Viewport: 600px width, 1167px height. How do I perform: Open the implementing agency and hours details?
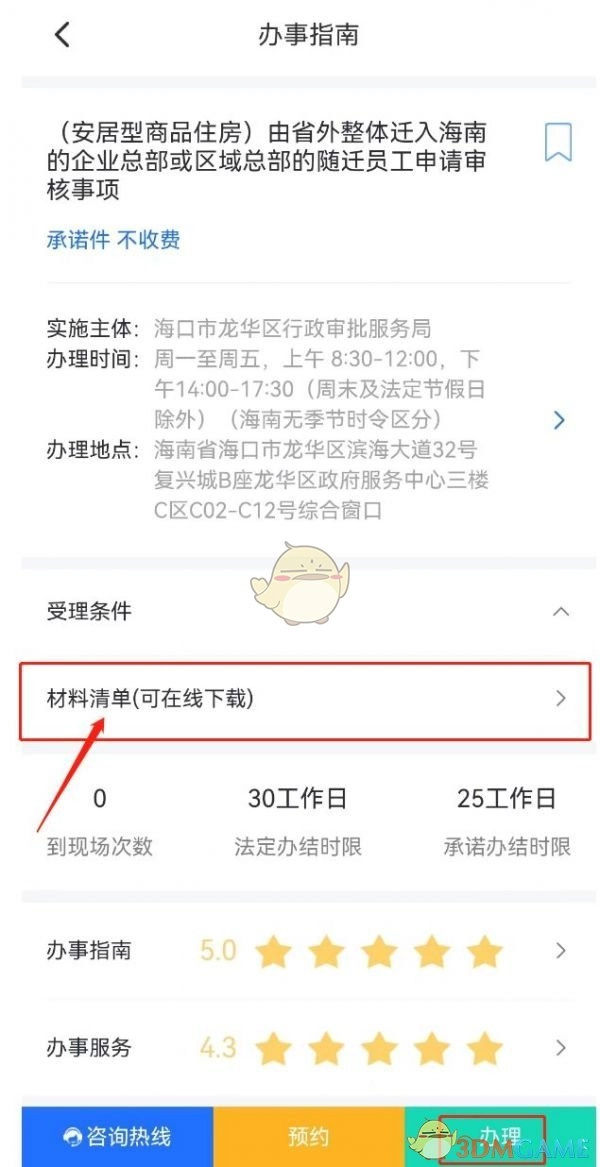click(x=559, y=420)
